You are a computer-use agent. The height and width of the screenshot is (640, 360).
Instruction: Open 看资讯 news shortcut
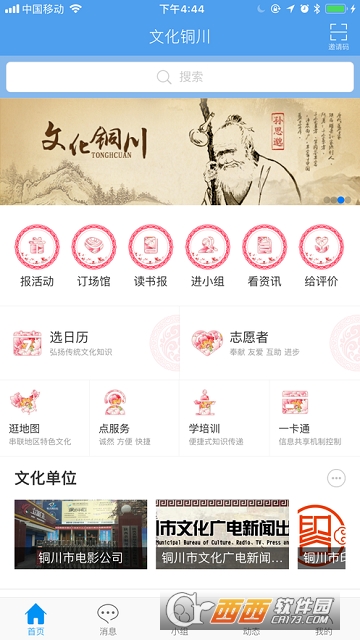click(x=264, y=256)
